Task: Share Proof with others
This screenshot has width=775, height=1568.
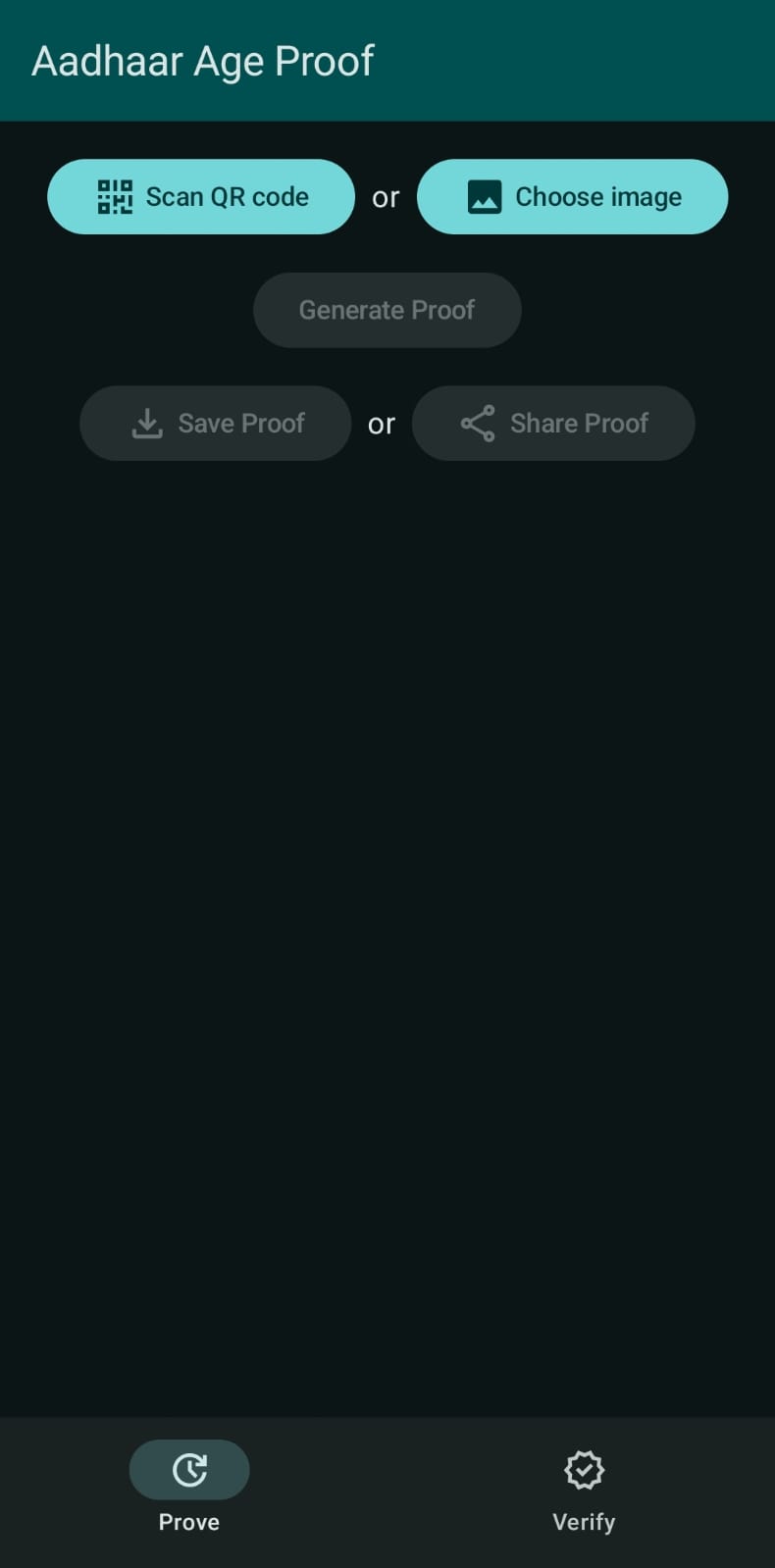Action: pyautogui.click(x=553, y=424)
